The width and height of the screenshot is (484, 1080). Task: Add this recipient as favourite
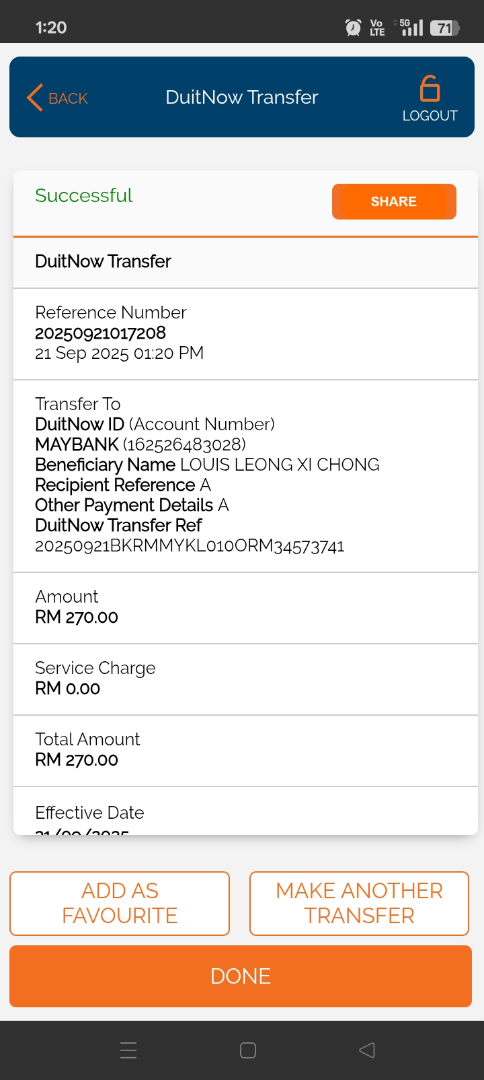click(x=120, y=903)
